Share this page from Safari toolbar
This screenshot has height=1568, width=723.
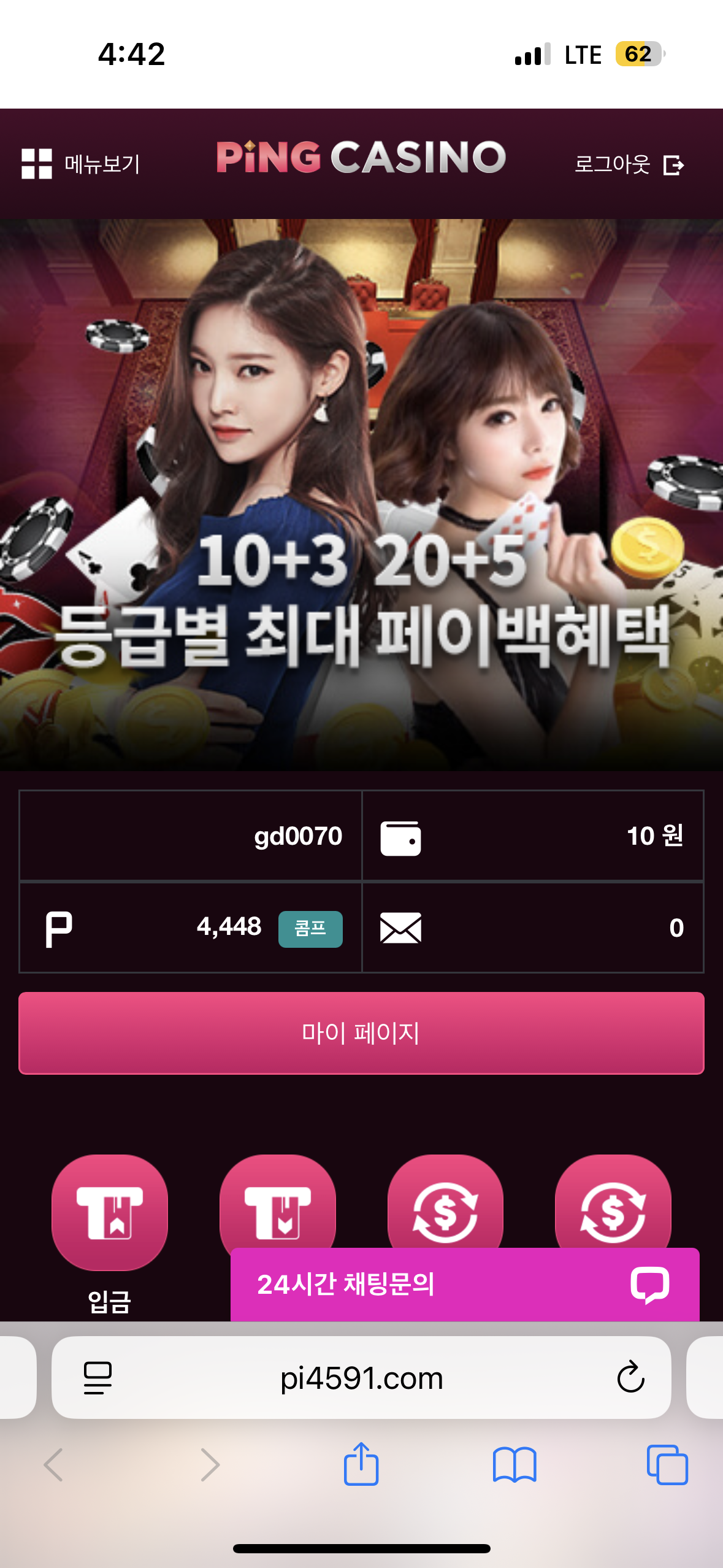(x=361, y=1465)
